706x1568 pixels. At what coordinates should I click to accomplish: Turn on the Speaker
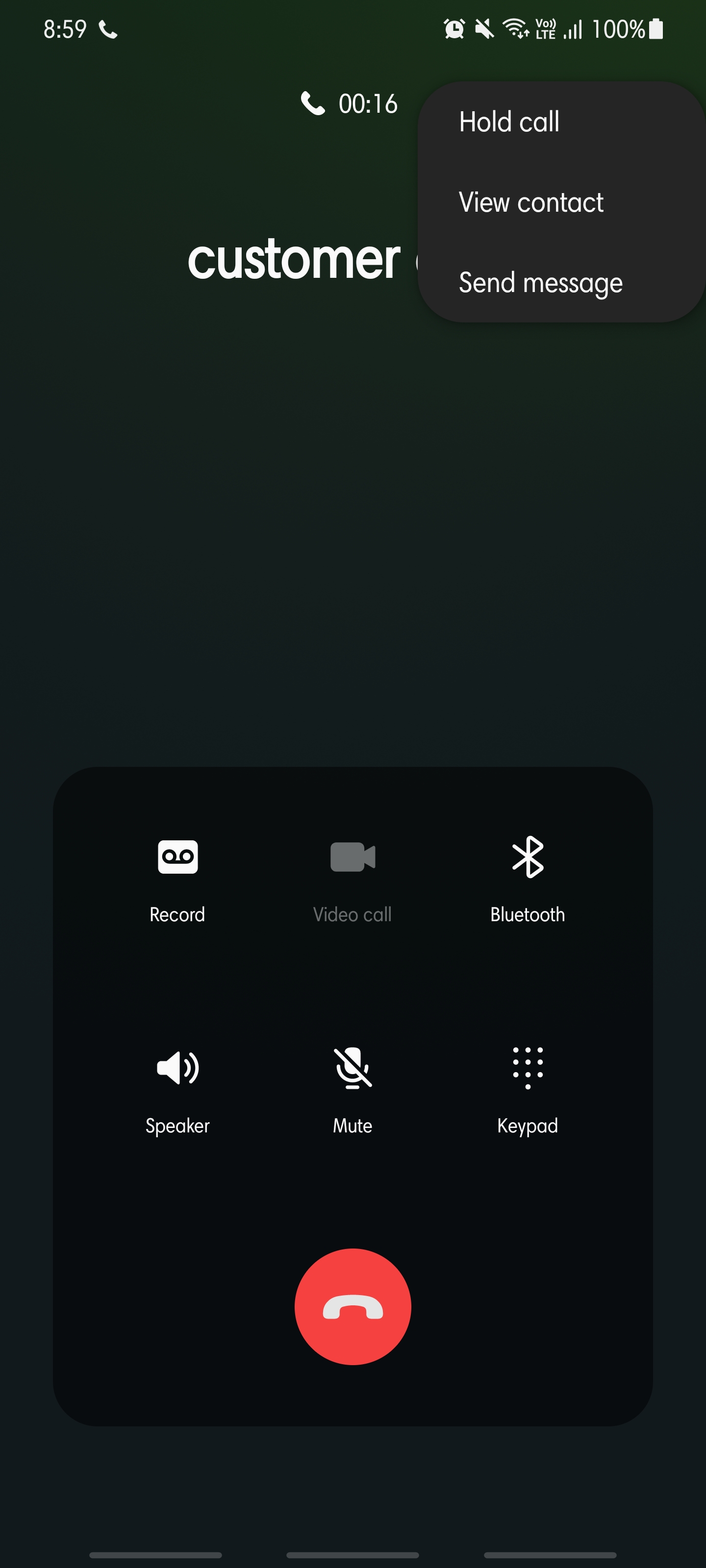(177, 1088)
